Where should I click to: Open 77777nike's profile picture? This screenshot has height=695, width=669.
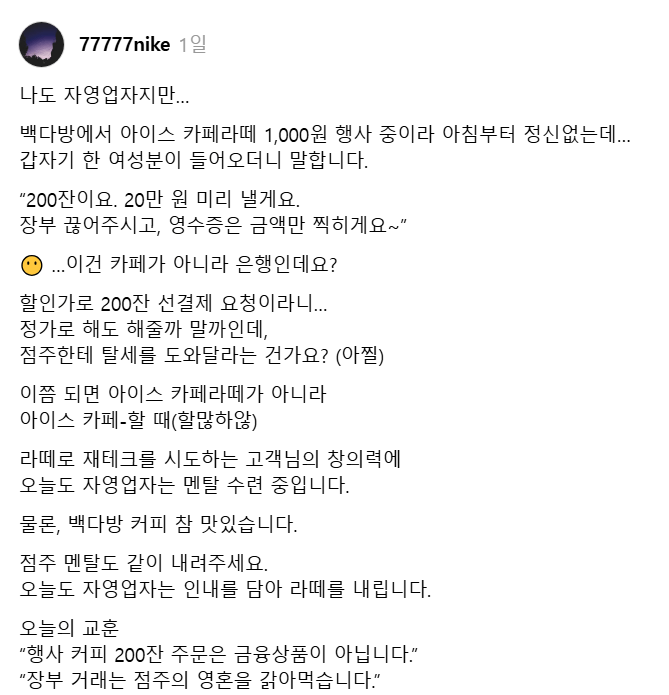(42, 45)
